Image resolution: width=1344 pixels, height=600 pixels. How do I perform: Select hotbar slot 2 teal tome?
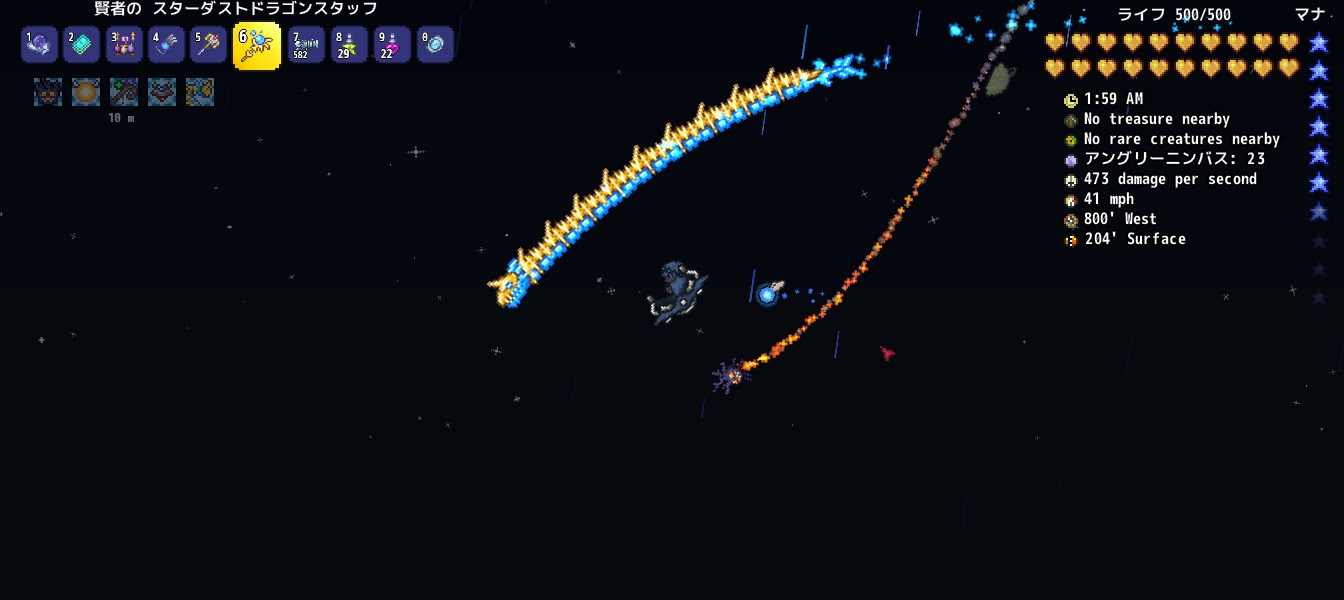[81, 45]
